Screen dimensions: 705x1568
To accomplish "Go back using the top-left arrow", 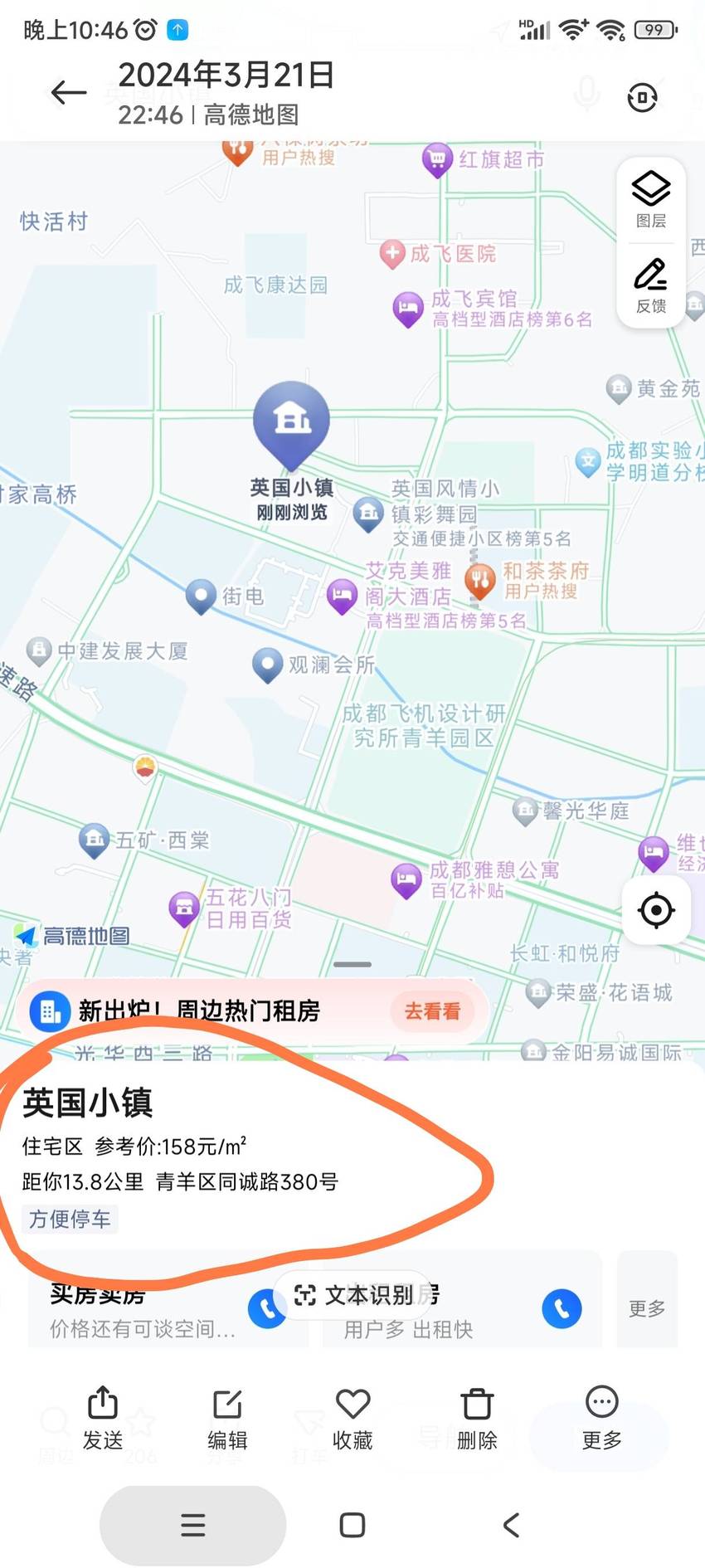I will pos(69,92).
